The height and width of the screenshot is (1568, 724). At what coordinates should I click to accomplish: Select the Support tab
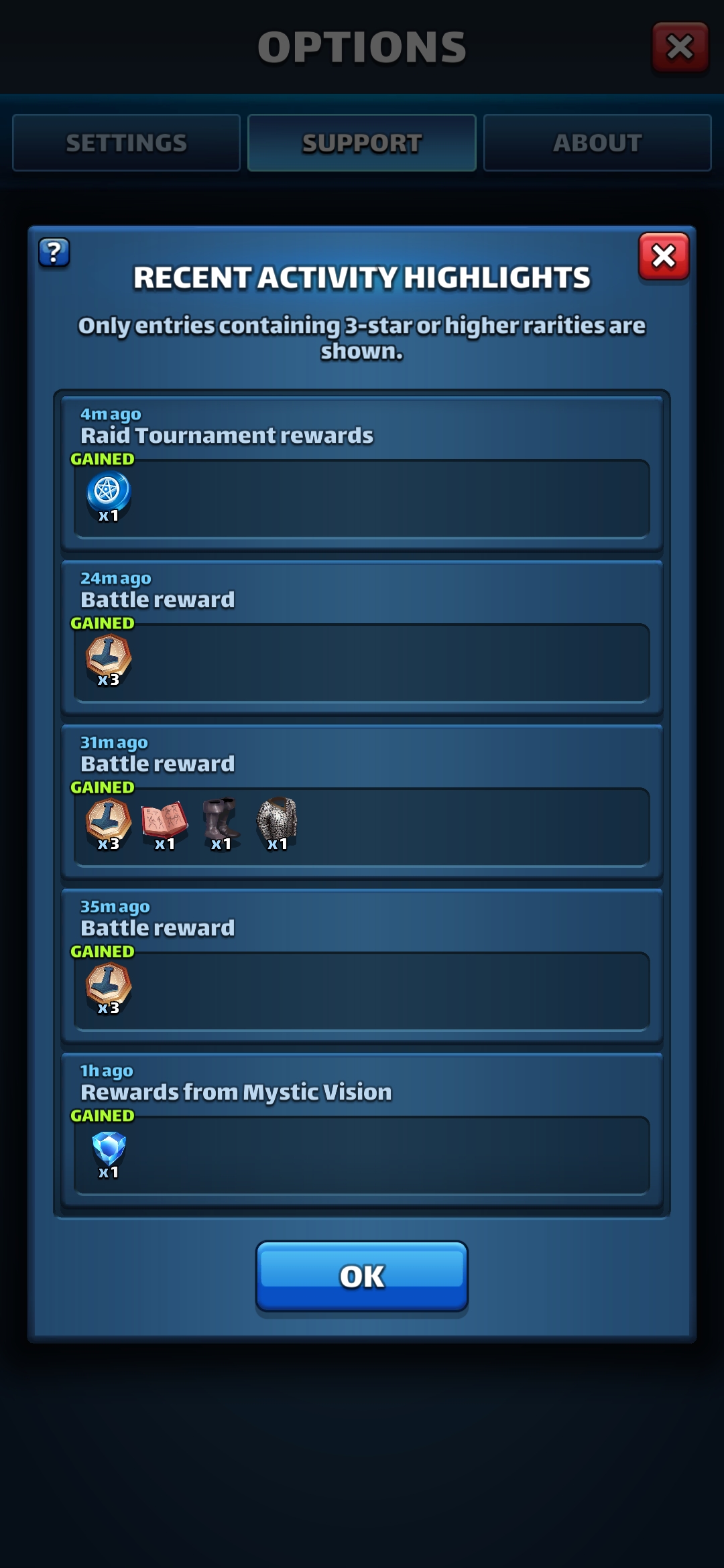362,143
